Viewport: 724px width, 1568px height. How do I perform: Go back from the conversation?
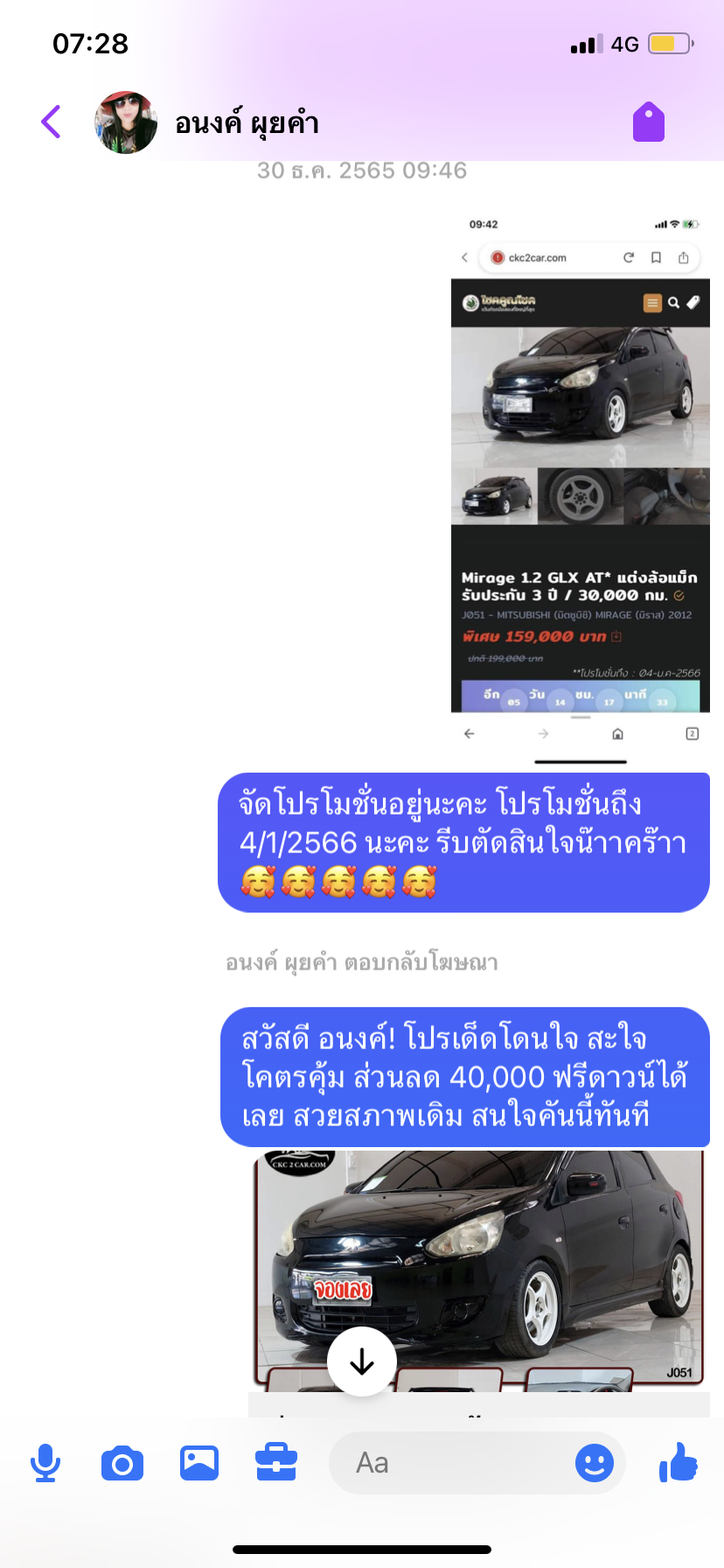coord(51,122)
